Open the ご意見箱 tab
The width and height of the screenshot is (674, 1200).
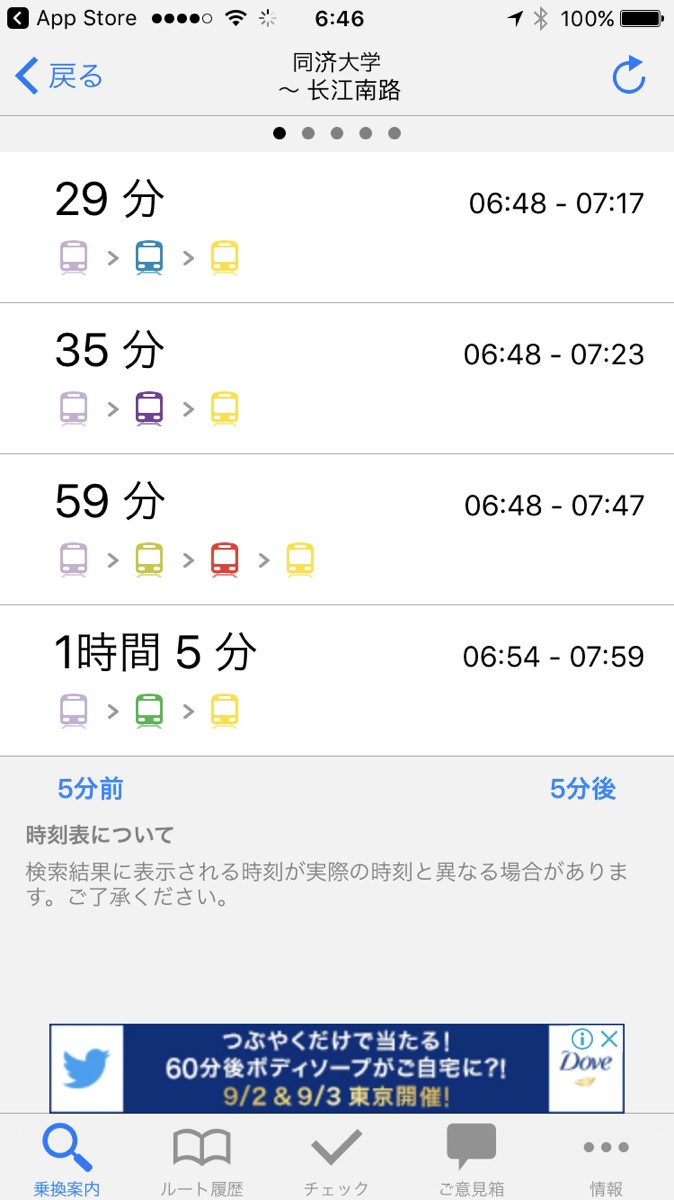471,1160
